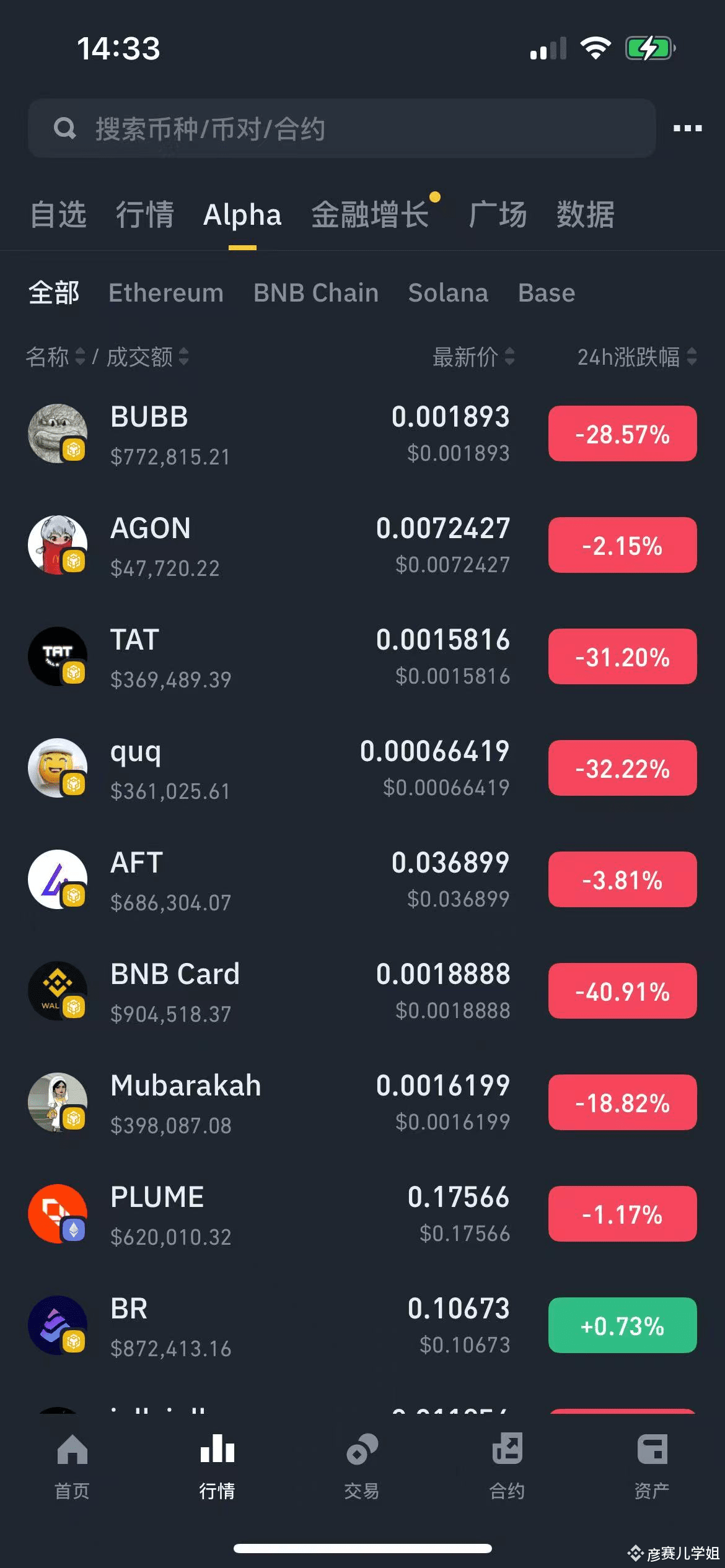This screenshot has width=725, height=1568.
Task: Open the TAT token row
Action: [362, 657]
